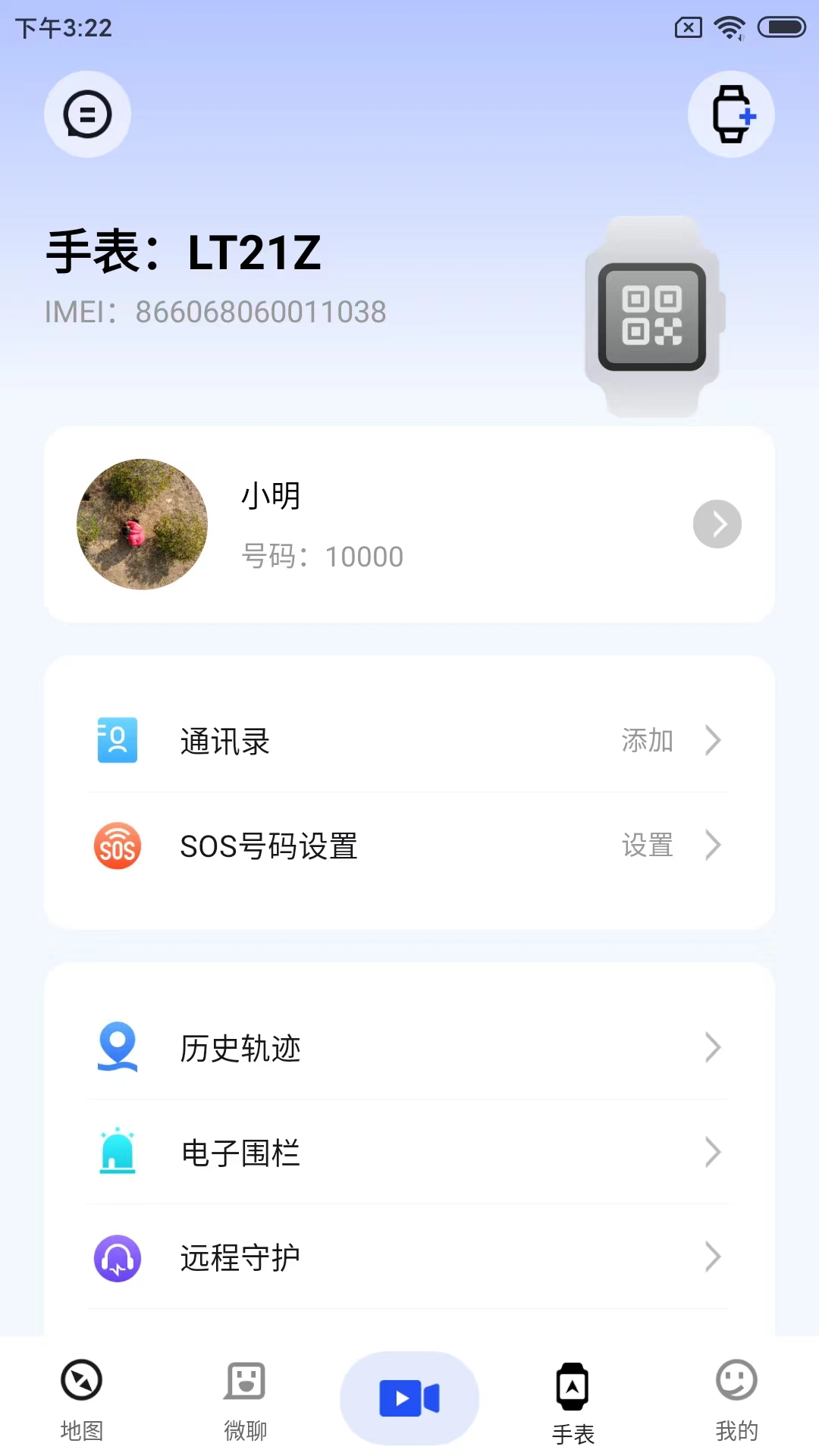Screen dimensions: 819x1456
Task: Click the add watch icon at top right
Action: [x=731, y=114]
